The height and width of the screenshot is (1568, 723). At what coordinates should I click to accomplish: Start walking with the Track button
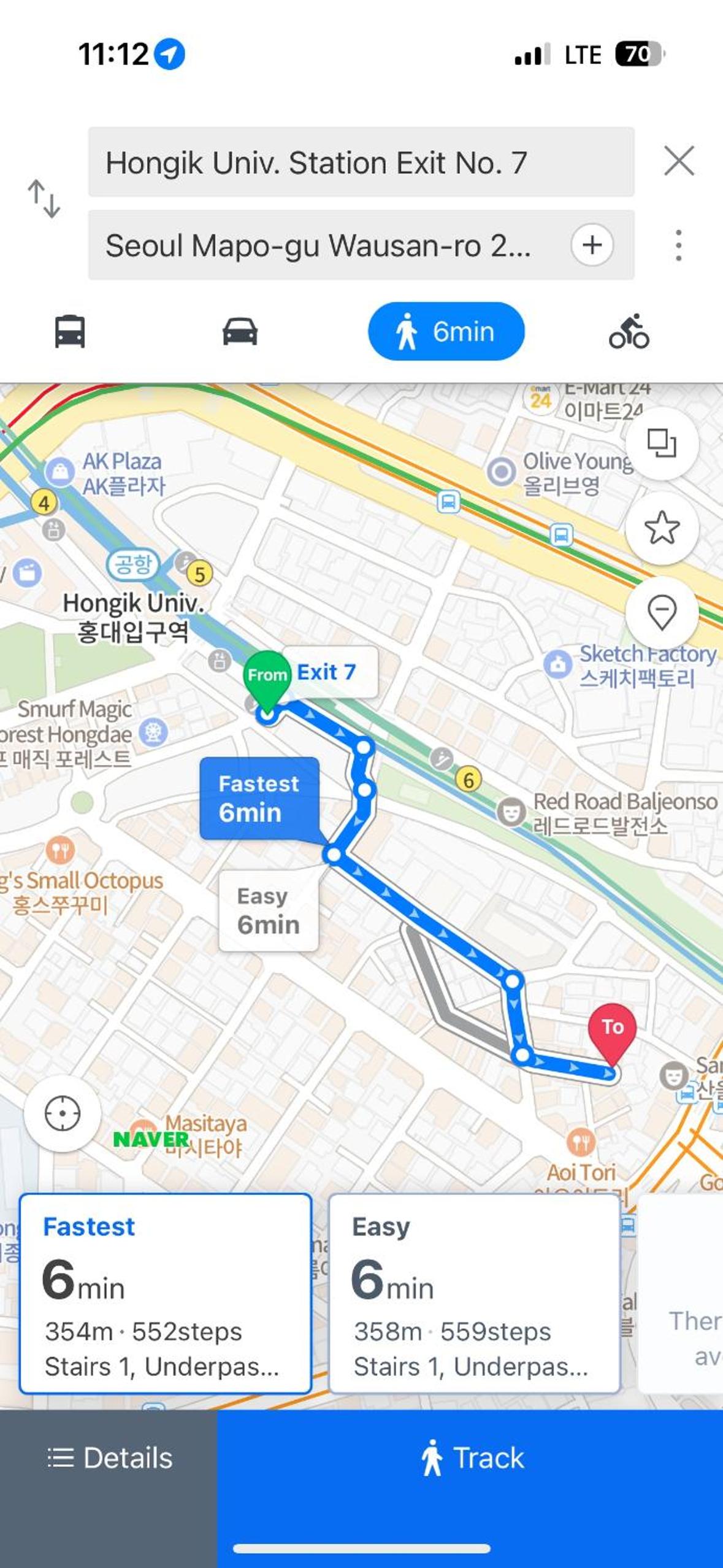470,1458
